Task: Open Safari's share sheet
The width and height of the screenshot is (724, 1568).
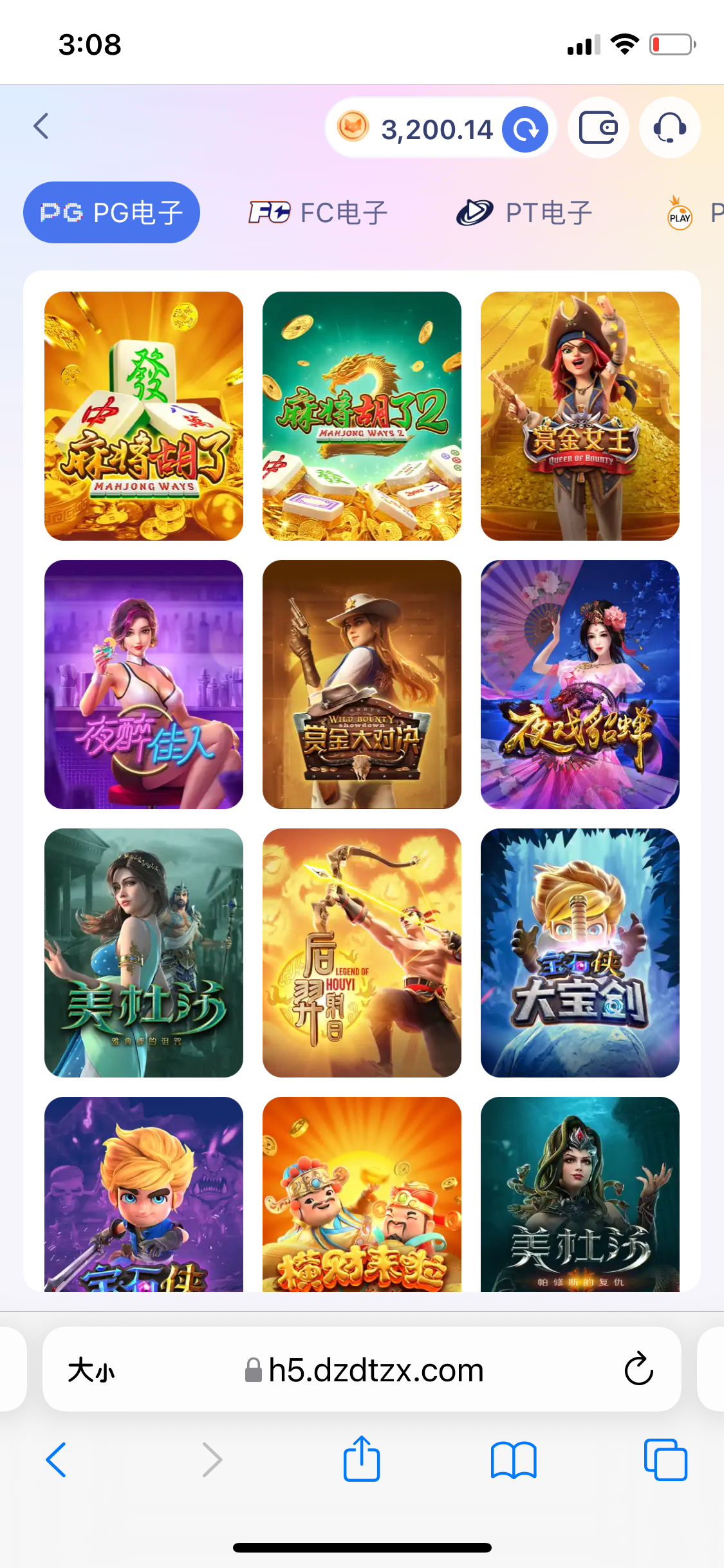Action: click(362, 1459)
